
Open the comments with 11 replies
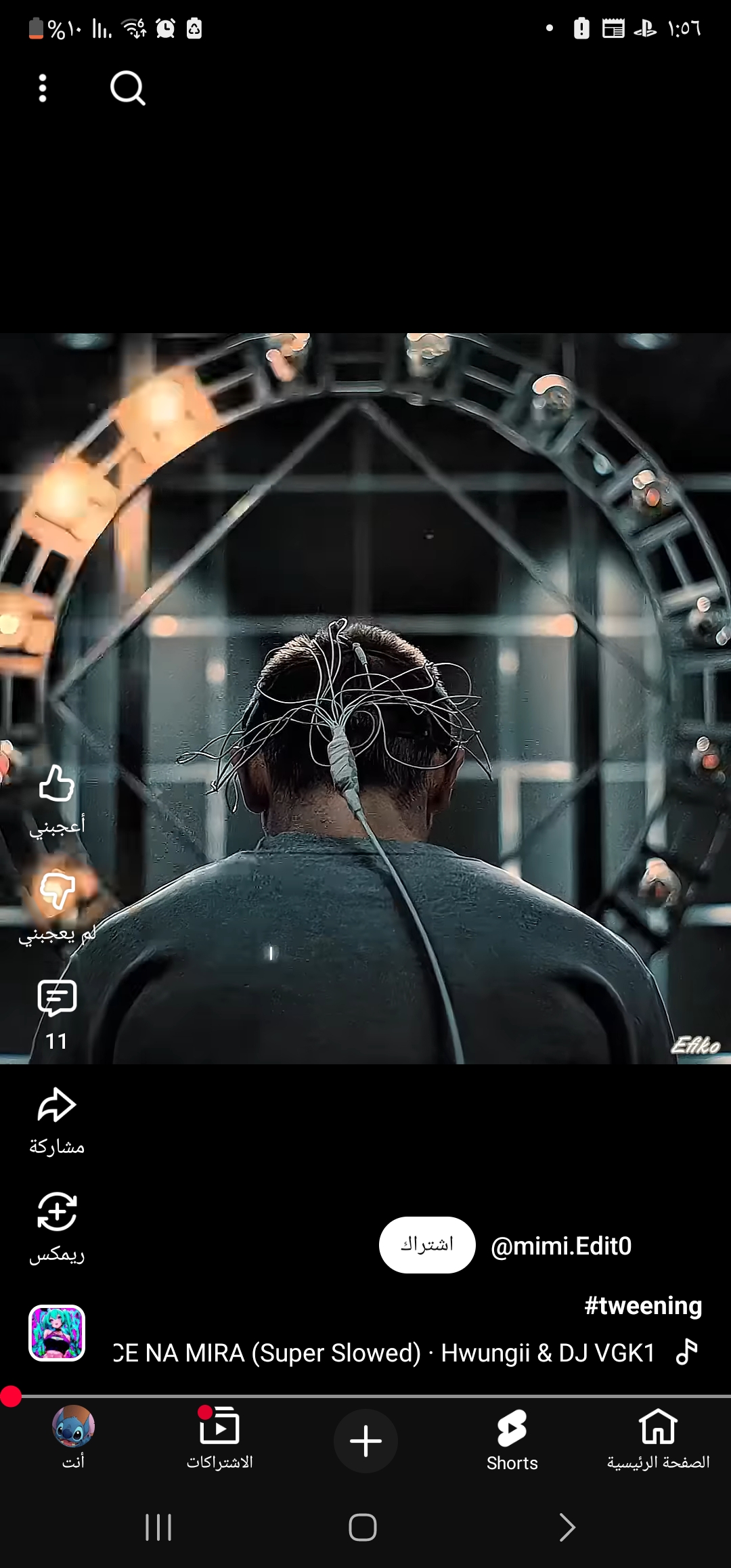(x=57, y=999)
